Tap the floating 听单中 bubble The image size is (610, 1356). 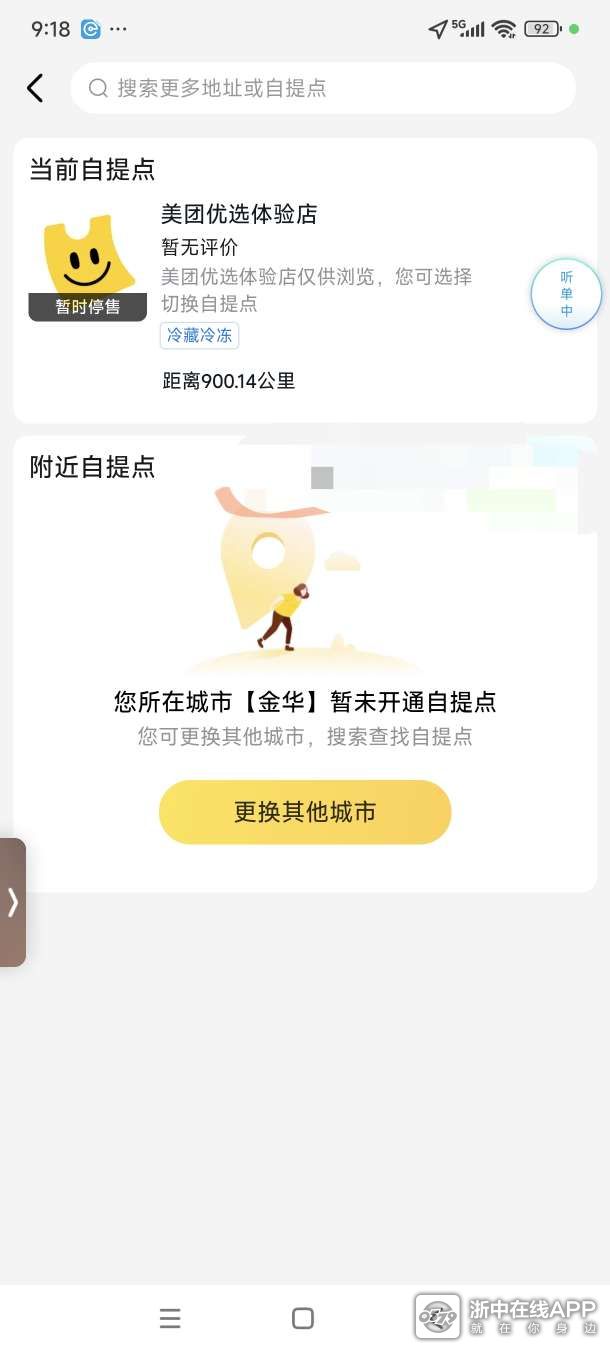[566, 294]
